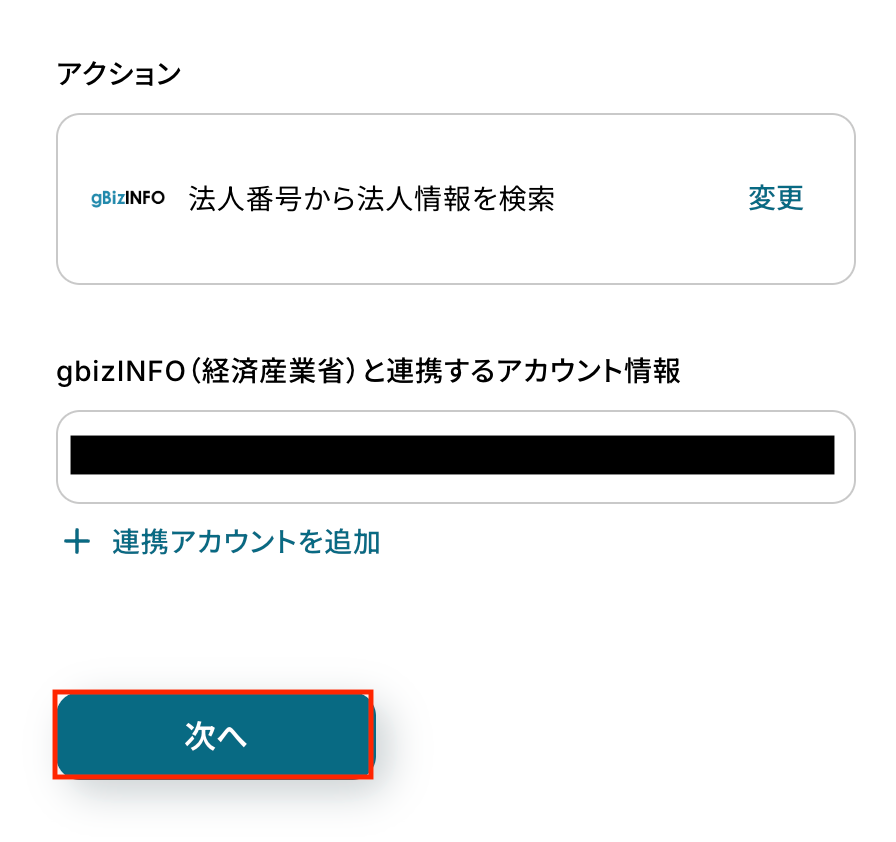Add a linked account via 連携アカウントを追加
This screenshot has height=842, width=896.
[x=223, y=542]
